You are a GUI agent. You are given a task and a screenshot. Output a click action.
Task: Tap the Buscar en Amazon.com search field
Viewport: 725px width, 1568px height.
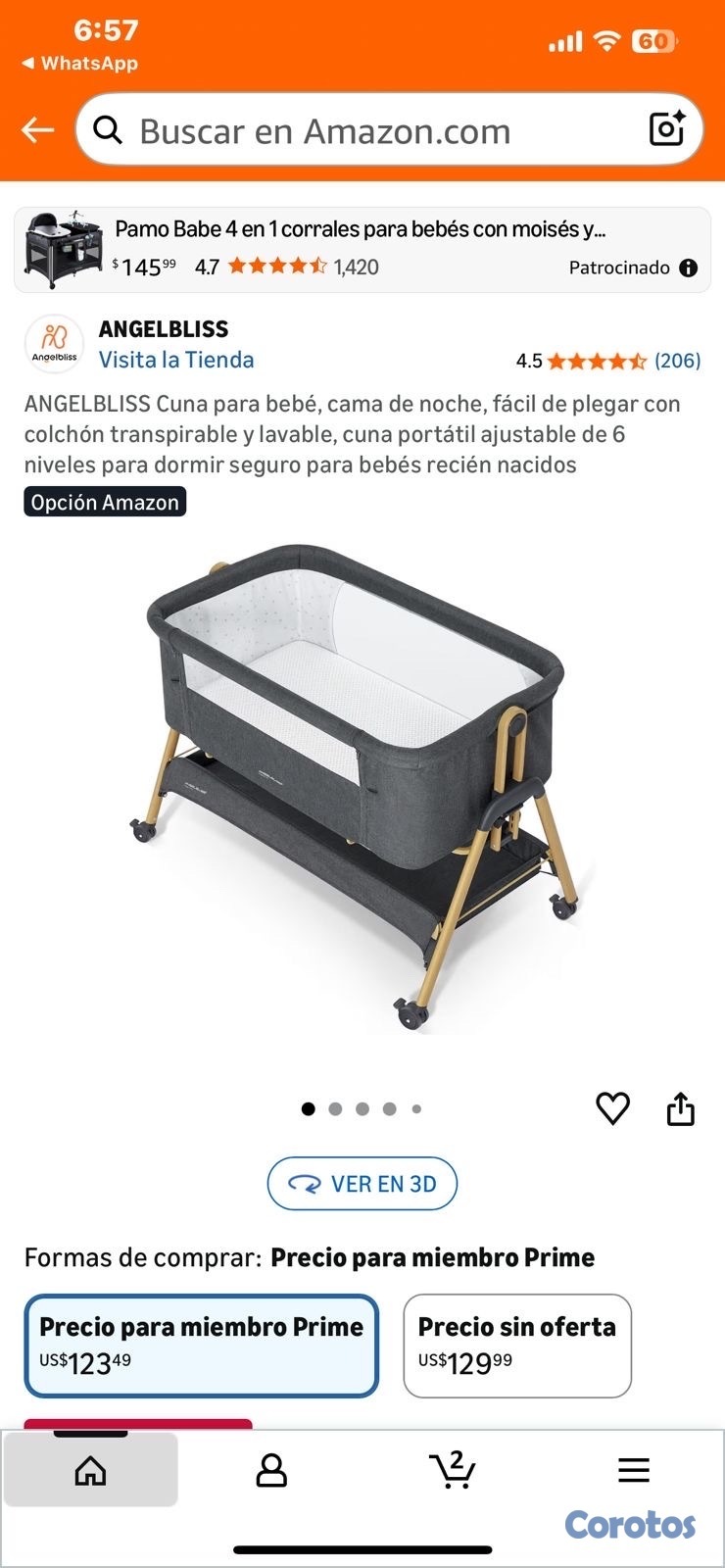323,129
